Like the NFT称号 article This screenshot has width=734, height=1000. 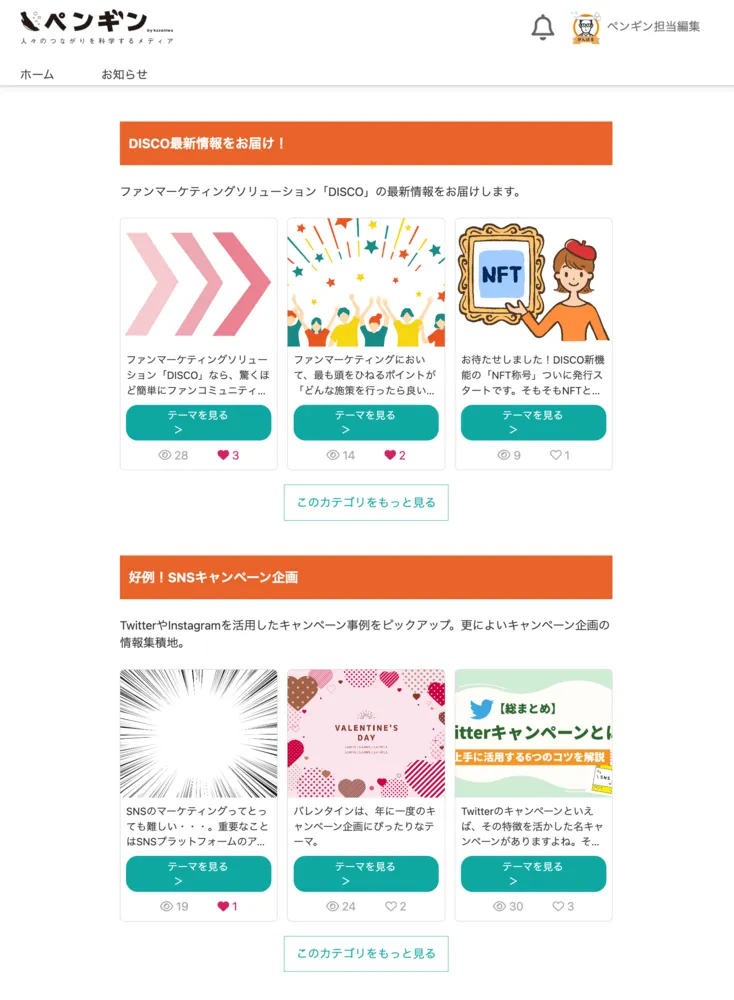(x=556, y=455)
